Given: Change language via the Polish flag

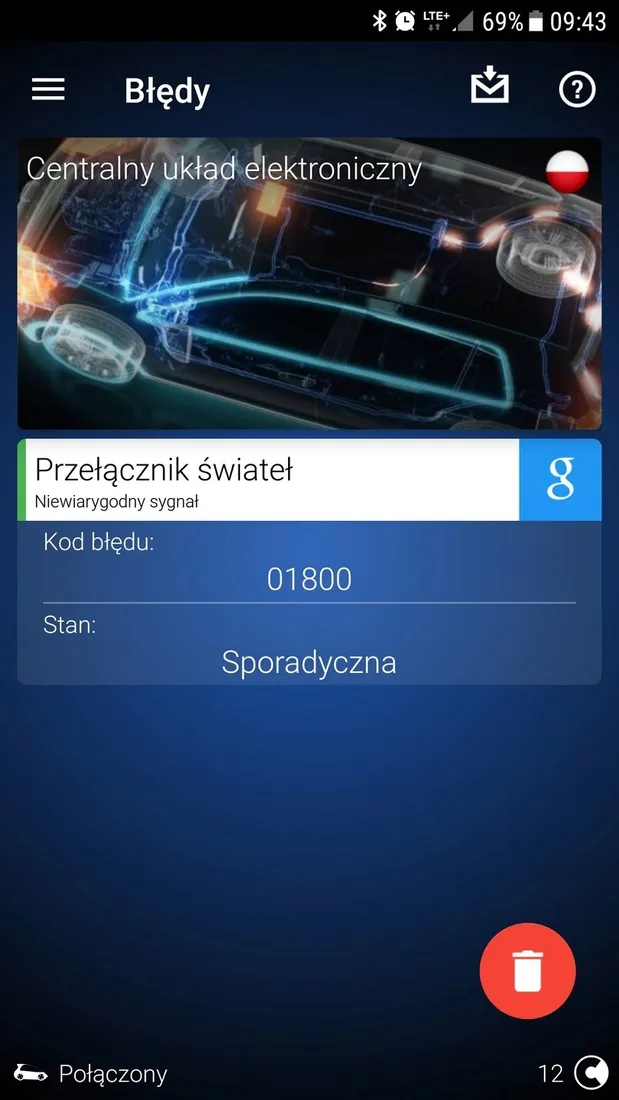Looking at the screenshot, I should (x=567, y=172).
